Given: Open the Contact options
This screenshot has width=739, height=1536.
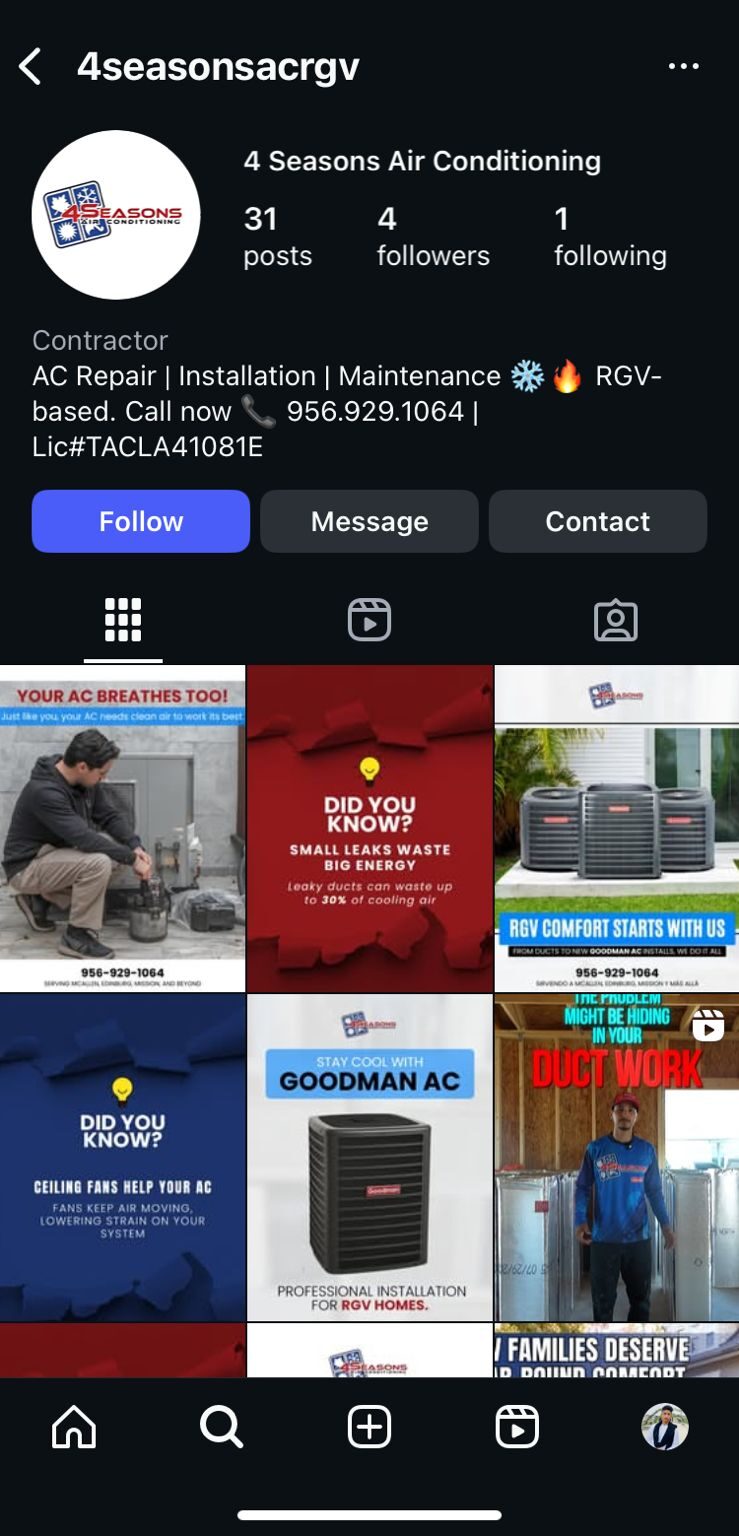Looking at the screenshot, I should [597, 521].
